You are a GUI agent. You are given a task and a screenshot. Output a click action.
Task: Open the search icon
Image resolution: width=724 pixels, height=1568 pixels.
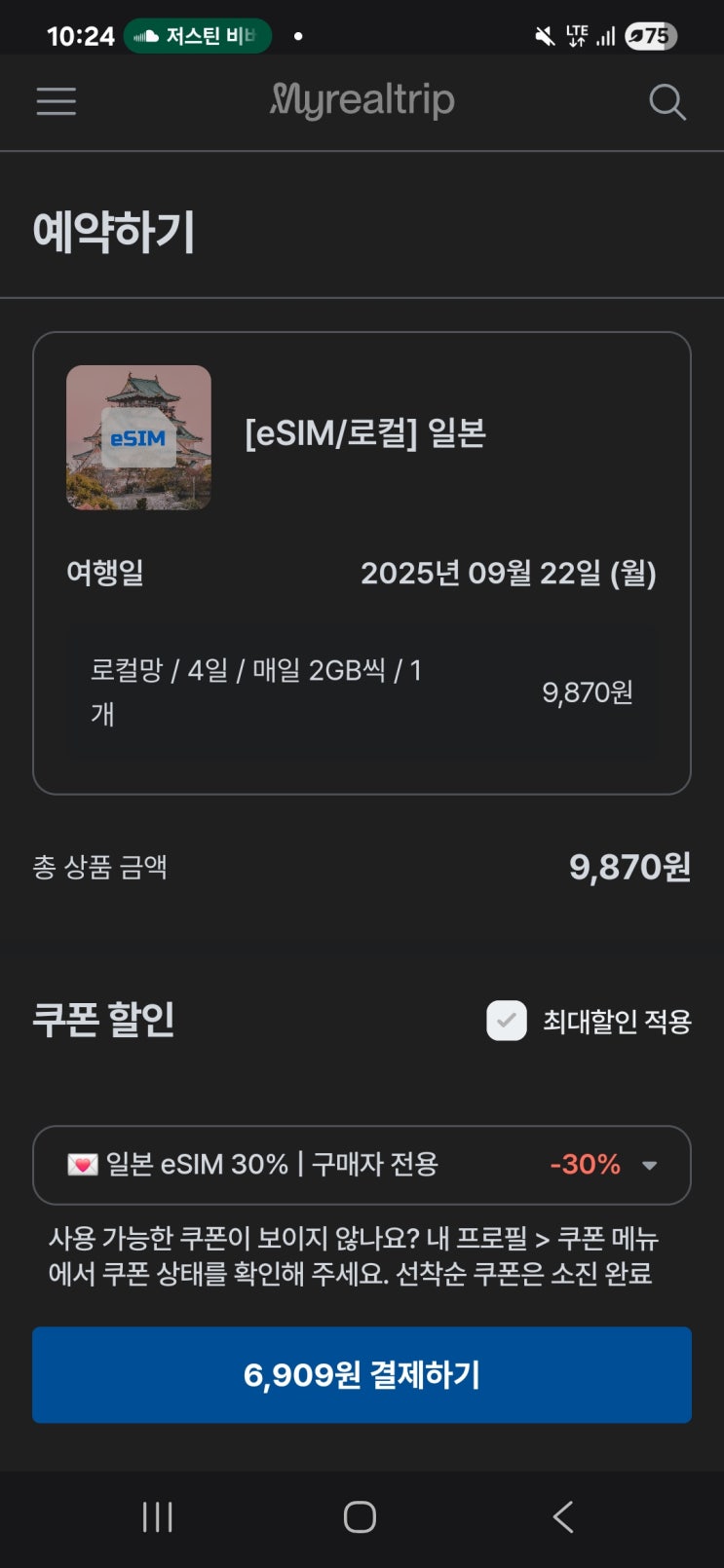[x=667, y=101]
